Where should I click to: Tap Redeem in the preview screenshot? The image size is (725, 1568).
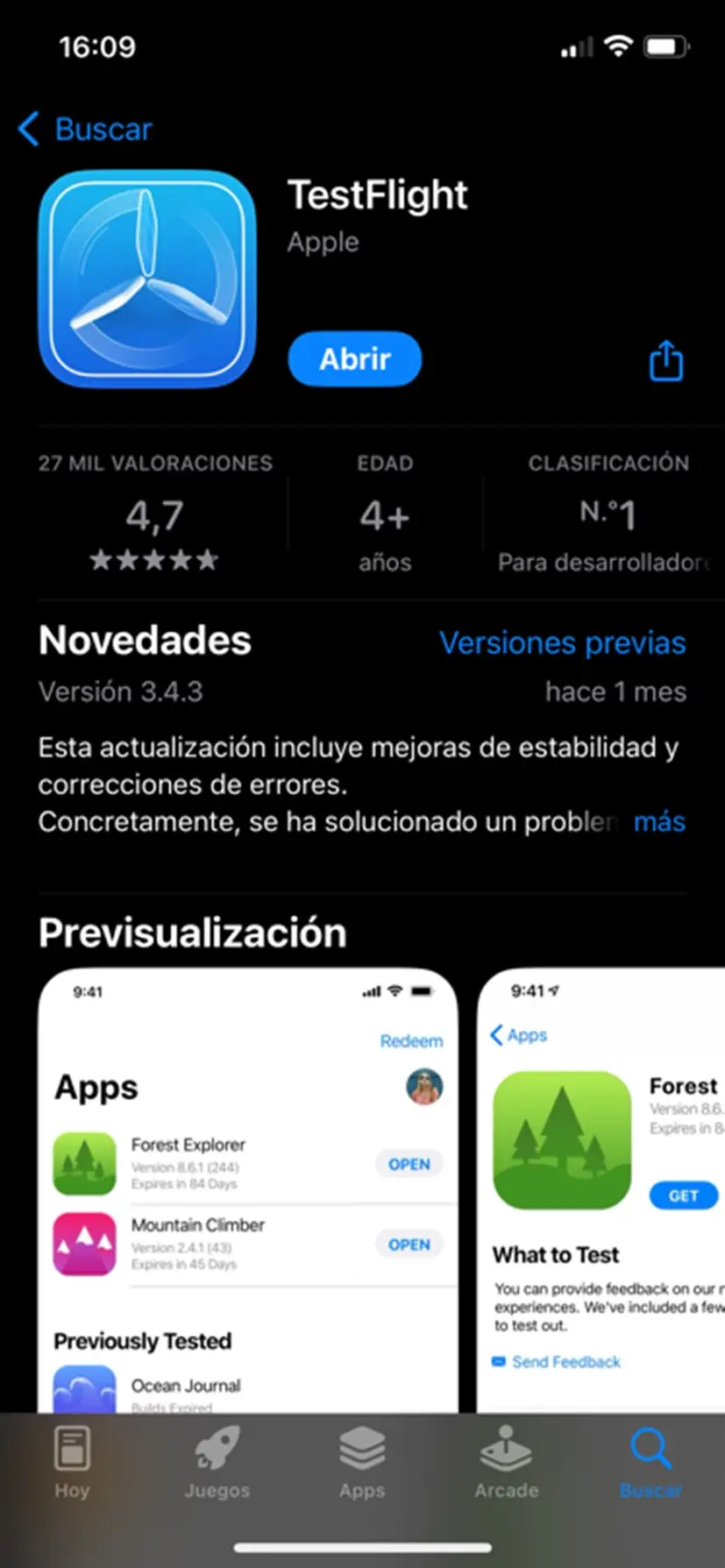412,1040
